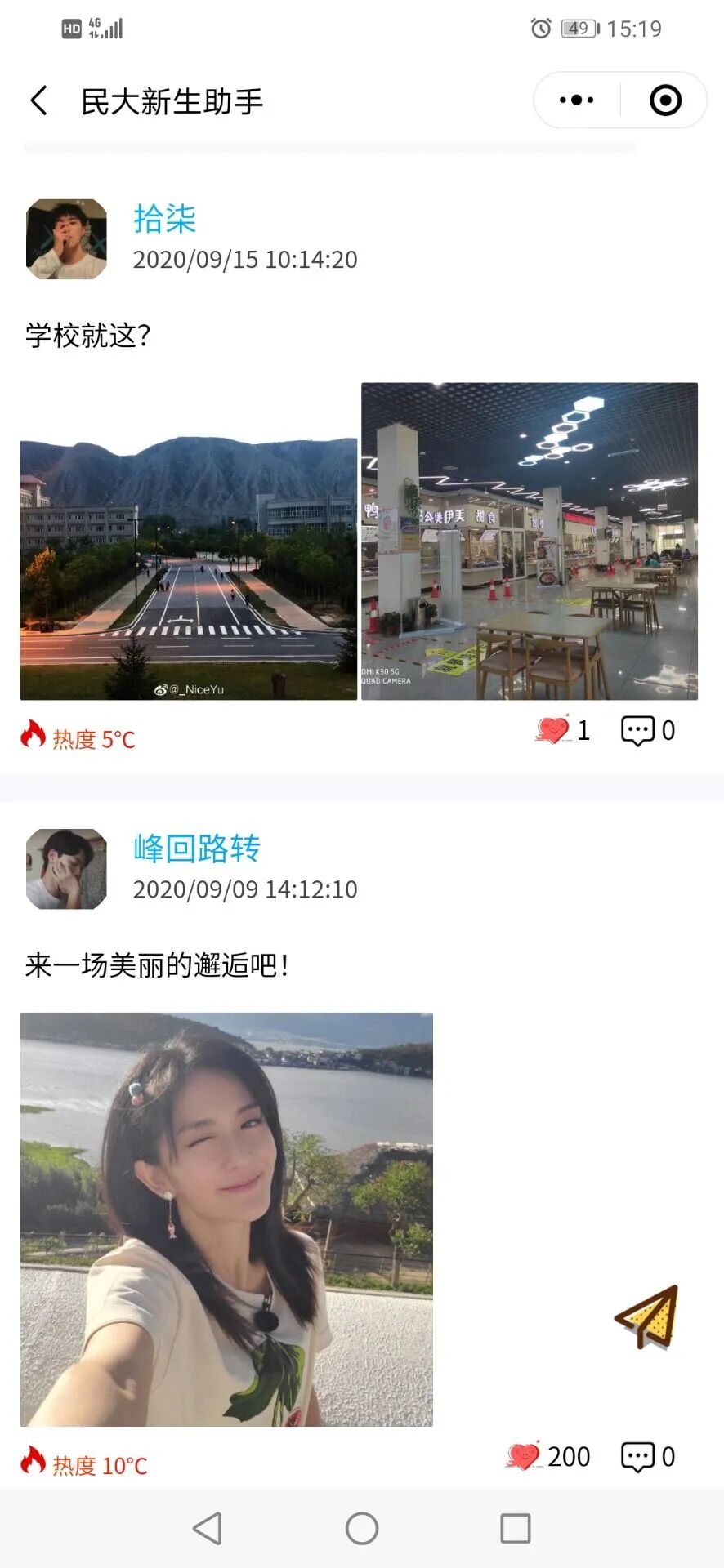Enlarge the selfie photo in 峰回路转's post
The image size is (724, 1568).
[226, 1219]
